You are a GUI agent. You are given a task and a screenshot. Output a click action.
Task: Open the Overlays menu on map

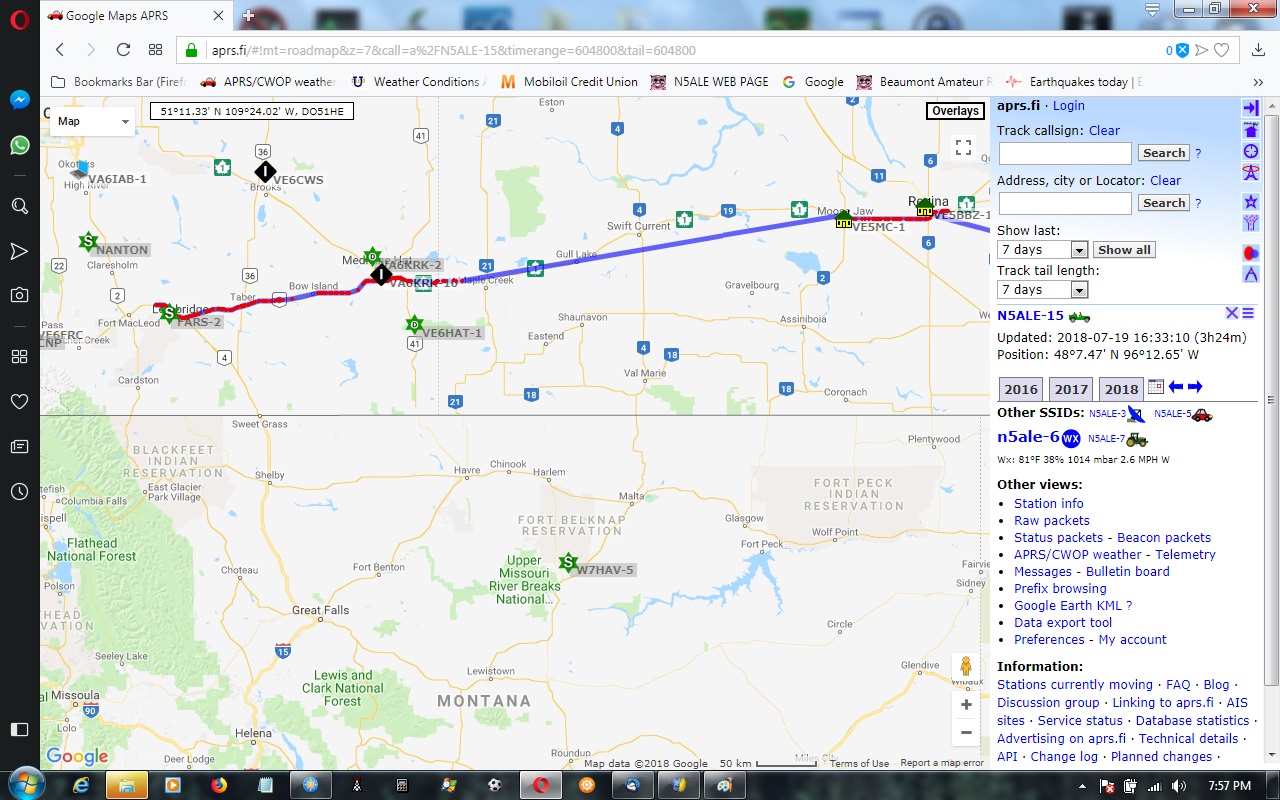click(x=955, y=111)
